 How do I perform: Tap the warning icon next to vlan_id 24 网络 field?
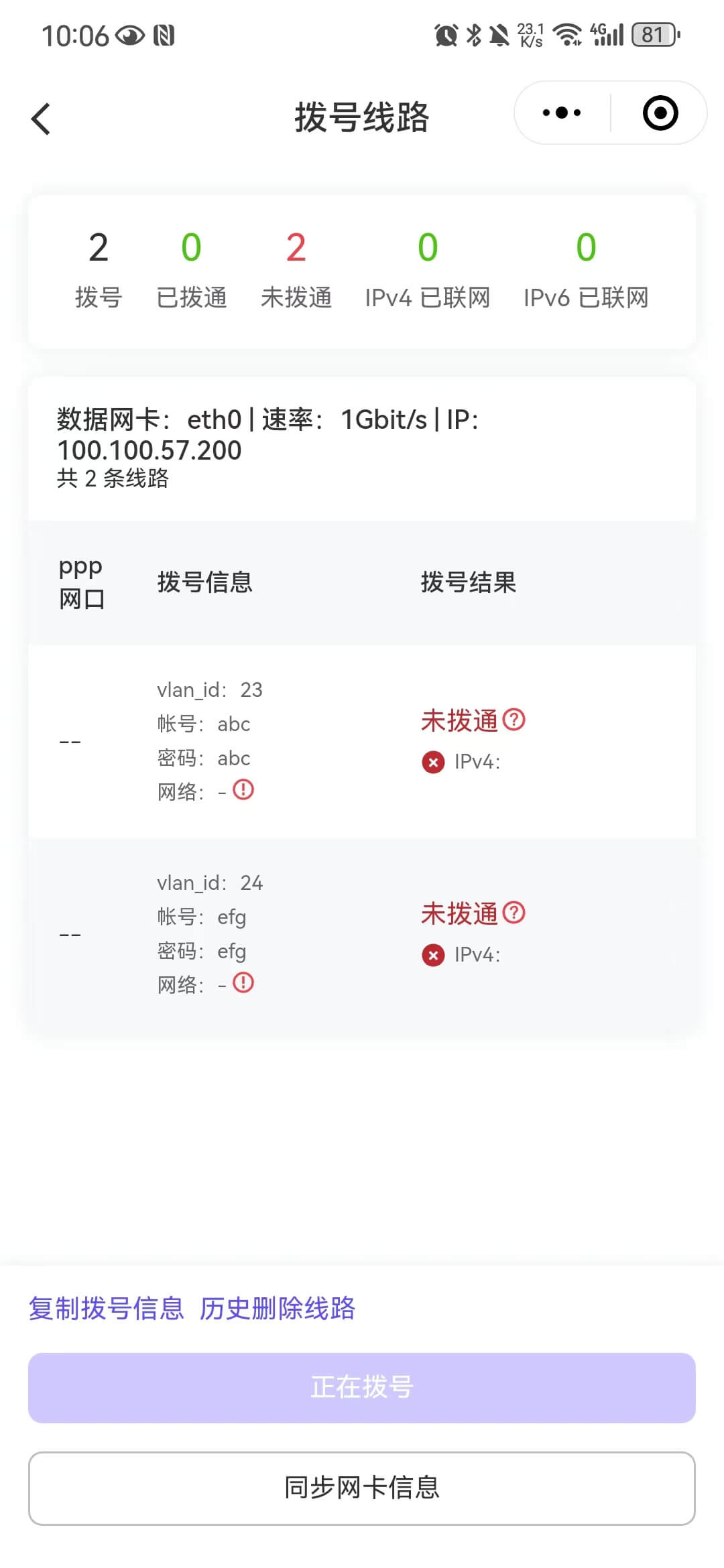click(243, 983)
